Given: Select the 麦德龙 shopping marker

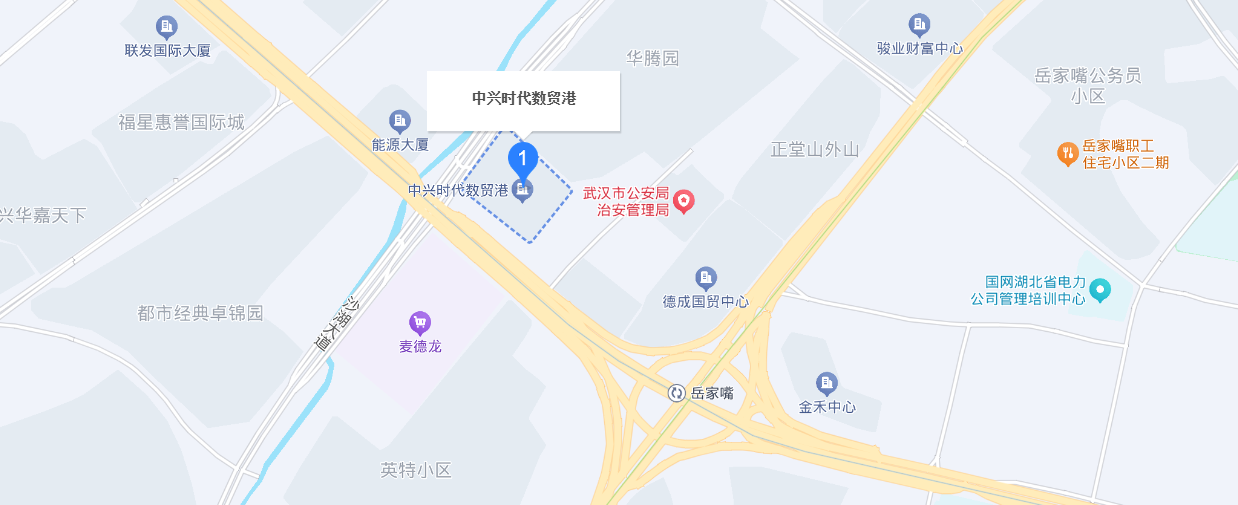Looking at the screenshot, I should 420,323.
